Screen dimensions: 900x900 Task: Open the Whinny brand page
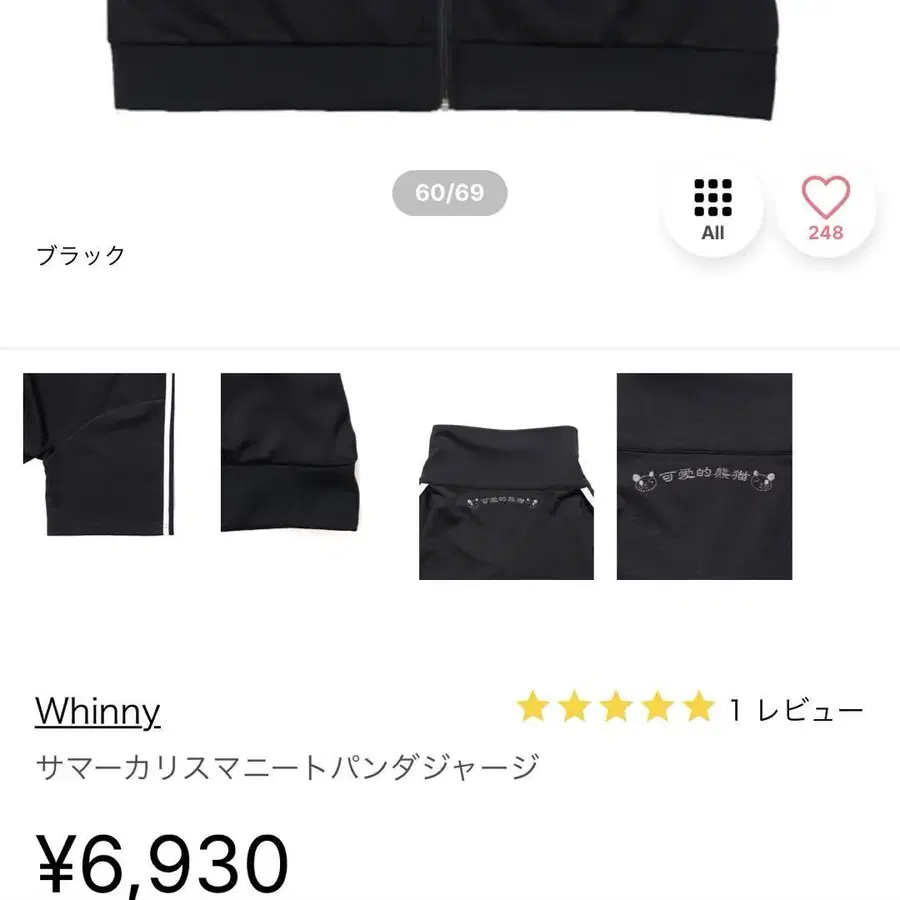pos(97,711)
